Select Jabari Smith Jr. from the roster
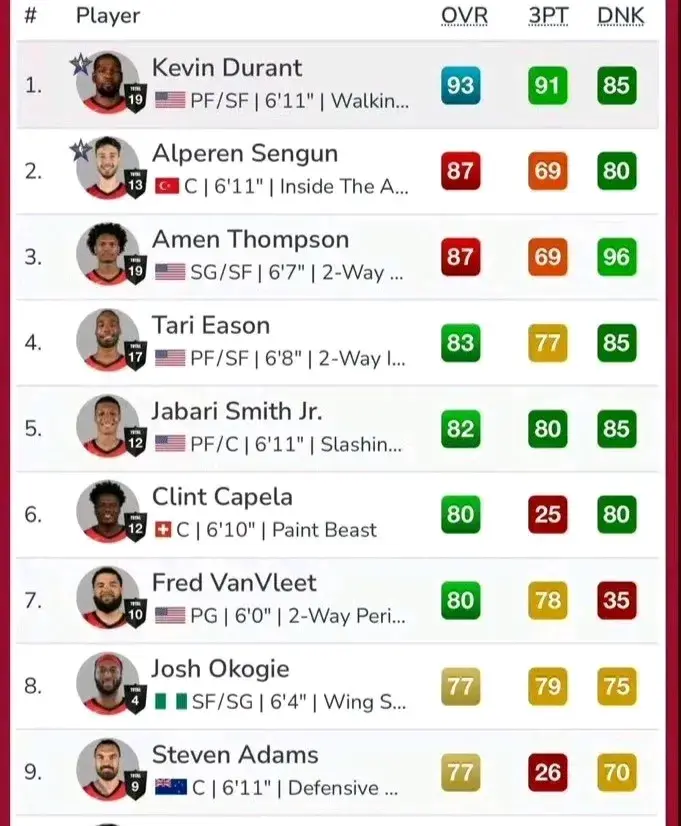Screen dimensions: 681x826 pos(236,412)
